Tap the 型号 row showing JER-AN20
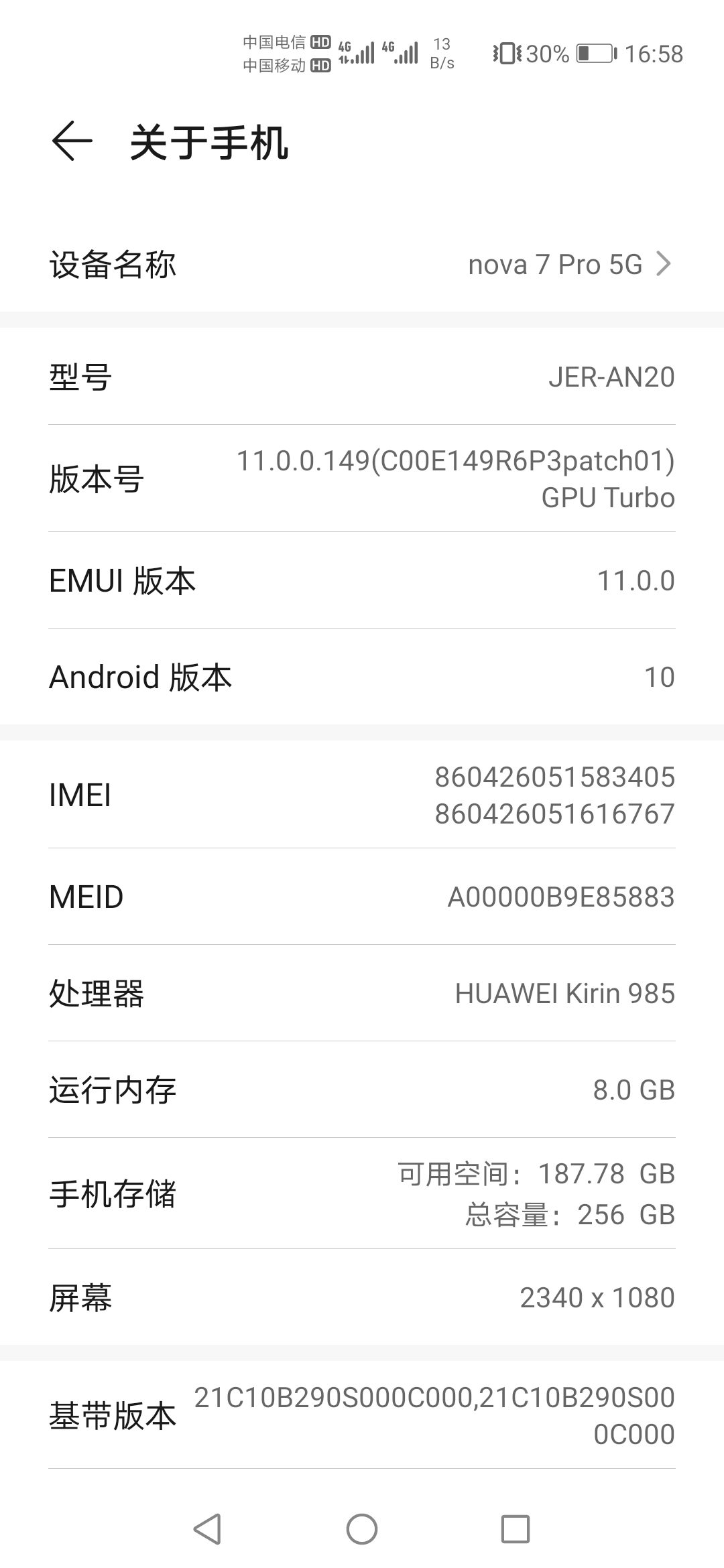This screenshot has width=724, height=1568. point(362,378)
